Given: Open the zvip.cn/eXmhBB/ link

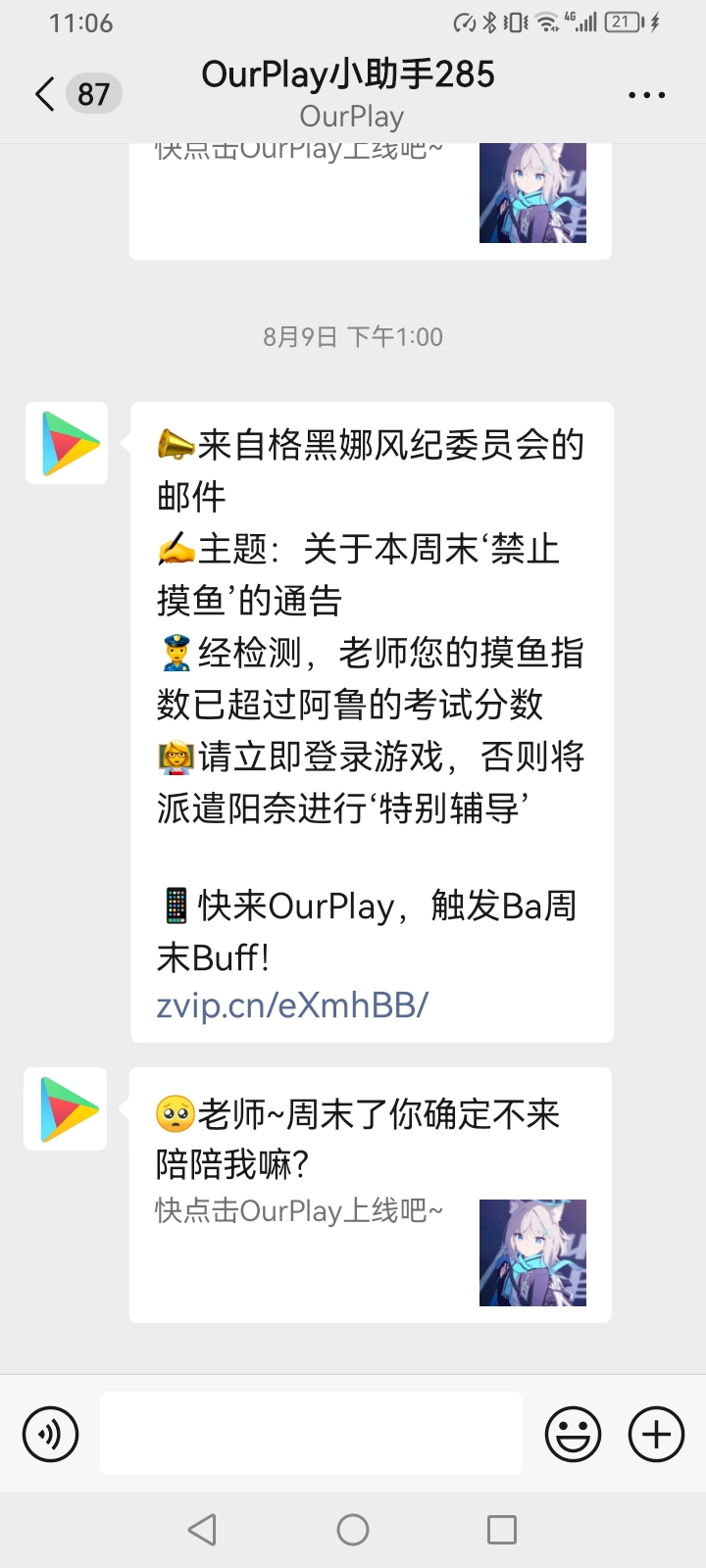Looking at the screenshot, I should (x=292, y=1005).
